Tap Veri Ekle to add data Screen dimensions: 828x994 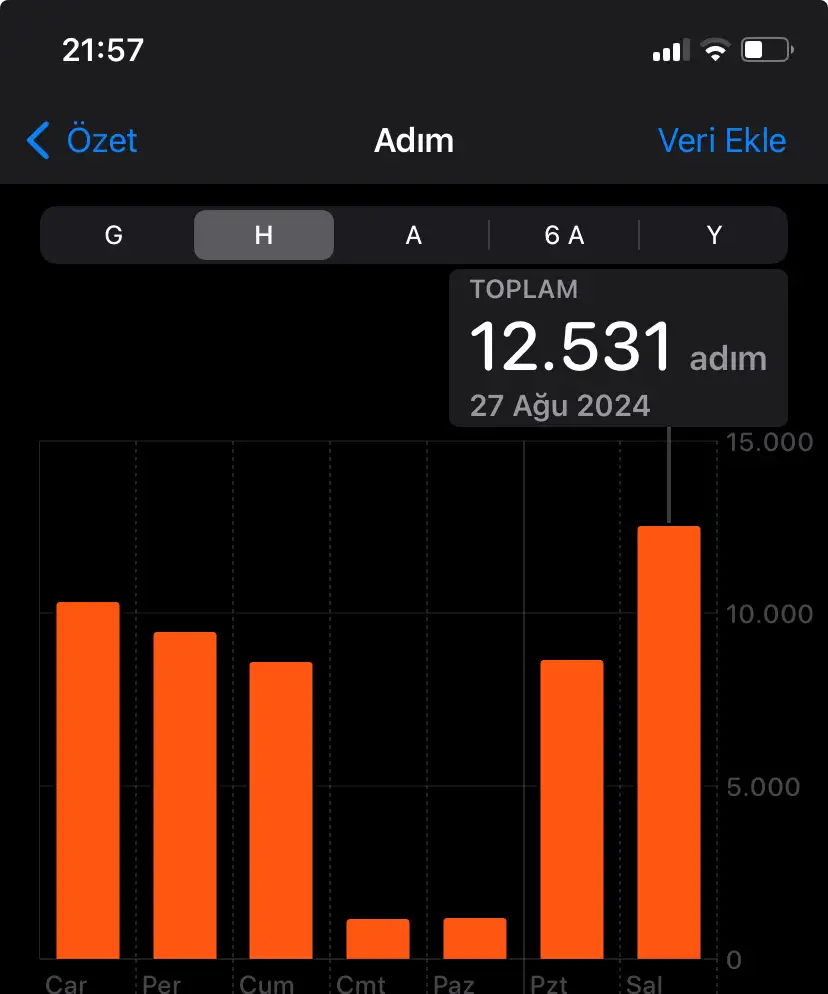tap(721, 141)
